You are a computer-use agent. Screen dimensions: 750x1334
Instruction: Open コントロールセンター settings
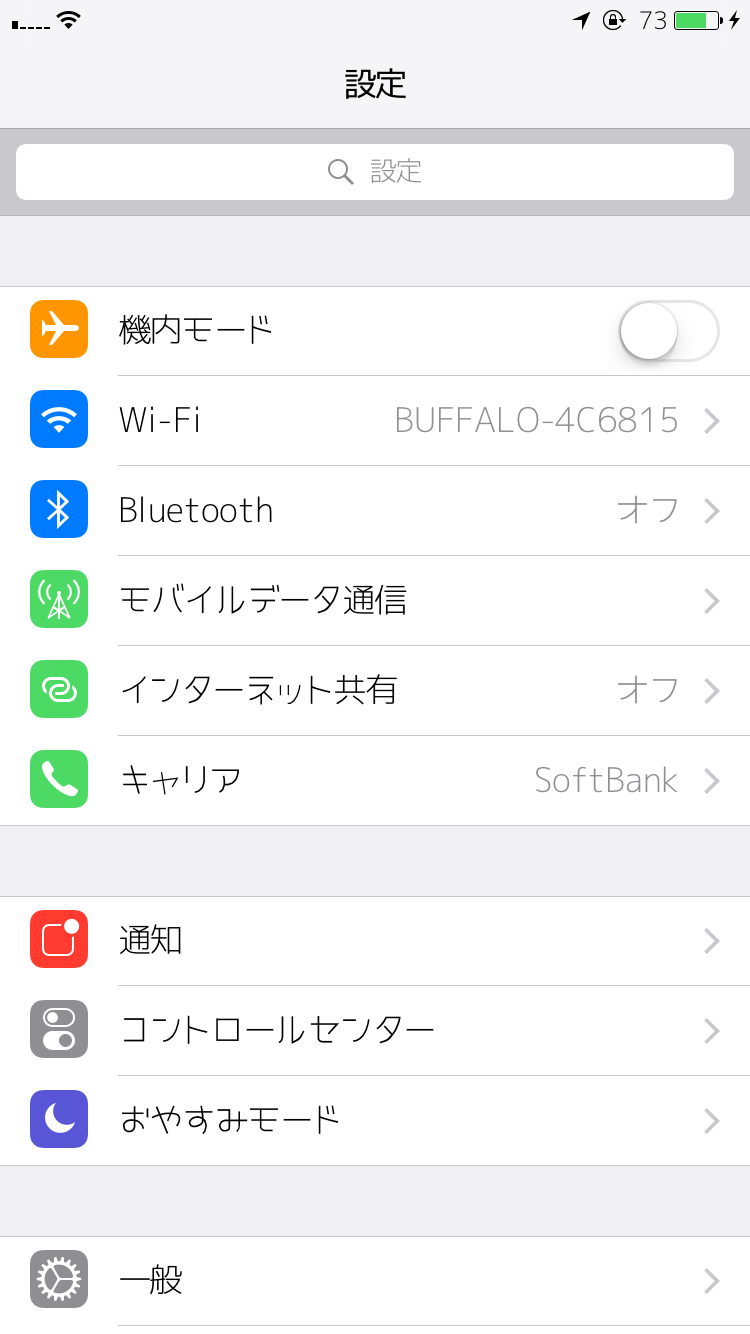click(x=375, y=1031)
